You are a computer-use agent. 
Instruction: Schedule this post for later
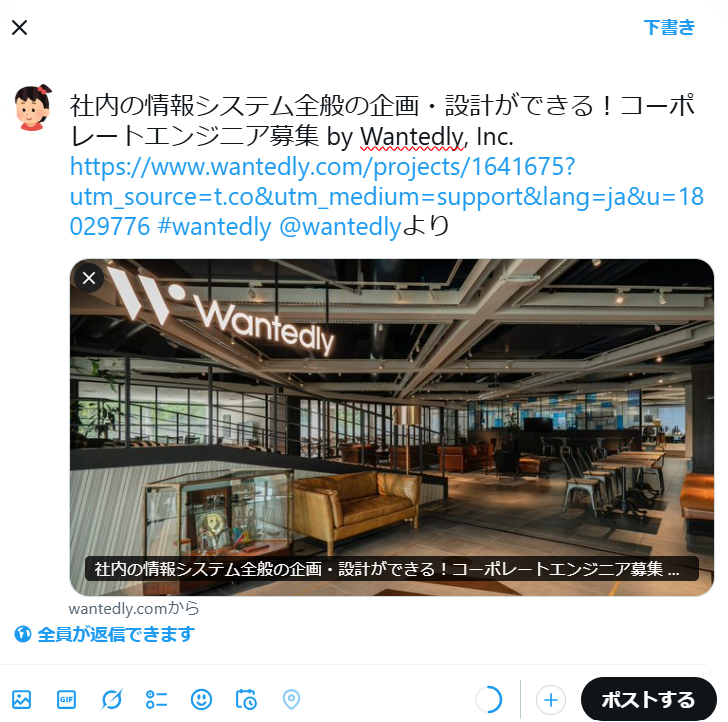point(246,700)
